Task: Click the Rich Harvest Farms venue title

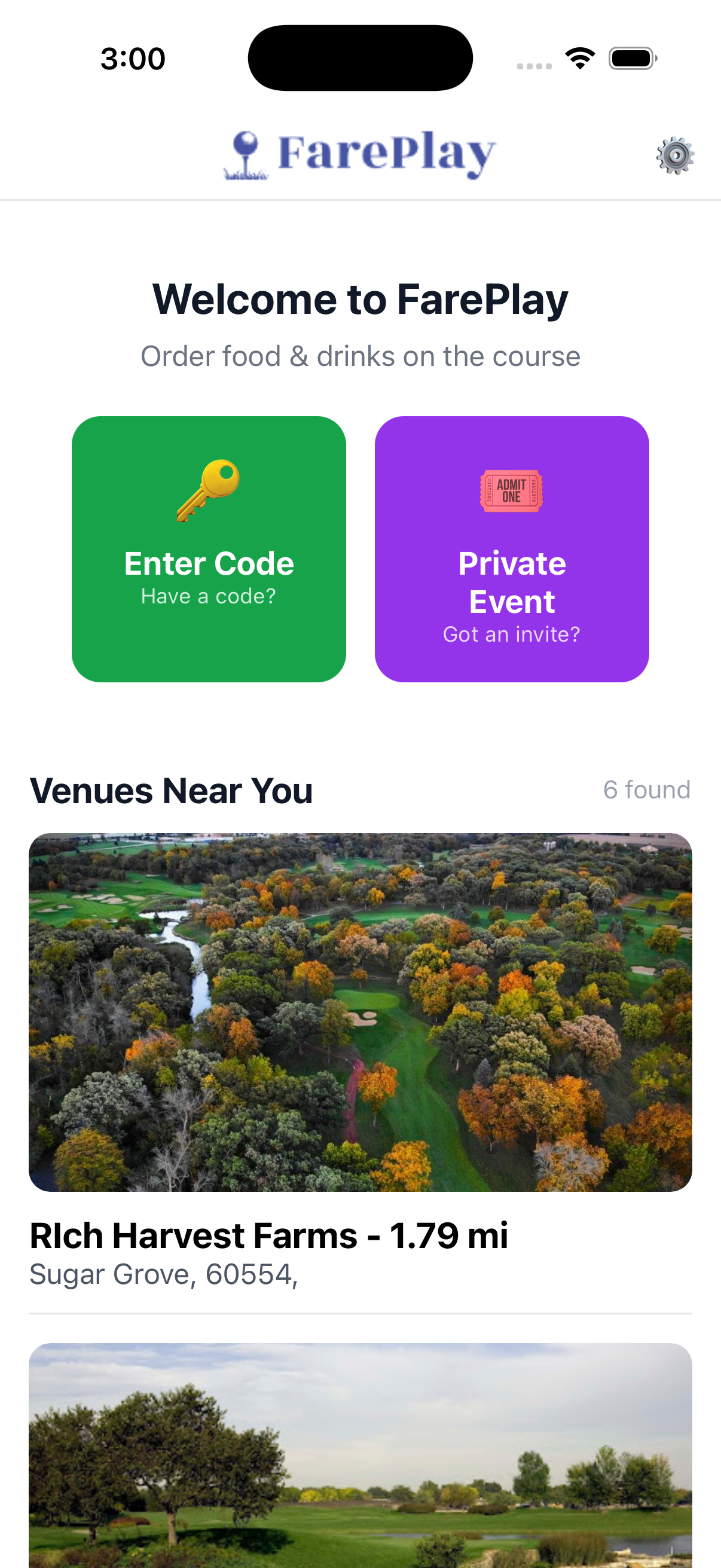Action: pyautogui.click(x=270, y=1236)
